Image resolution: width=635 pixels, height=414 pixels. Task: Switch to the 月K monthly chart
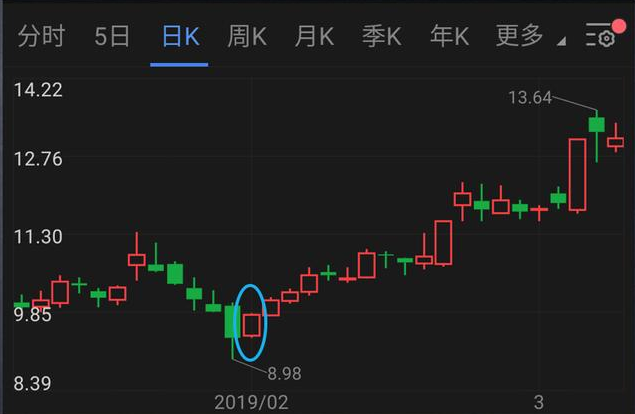pos(314,37)
